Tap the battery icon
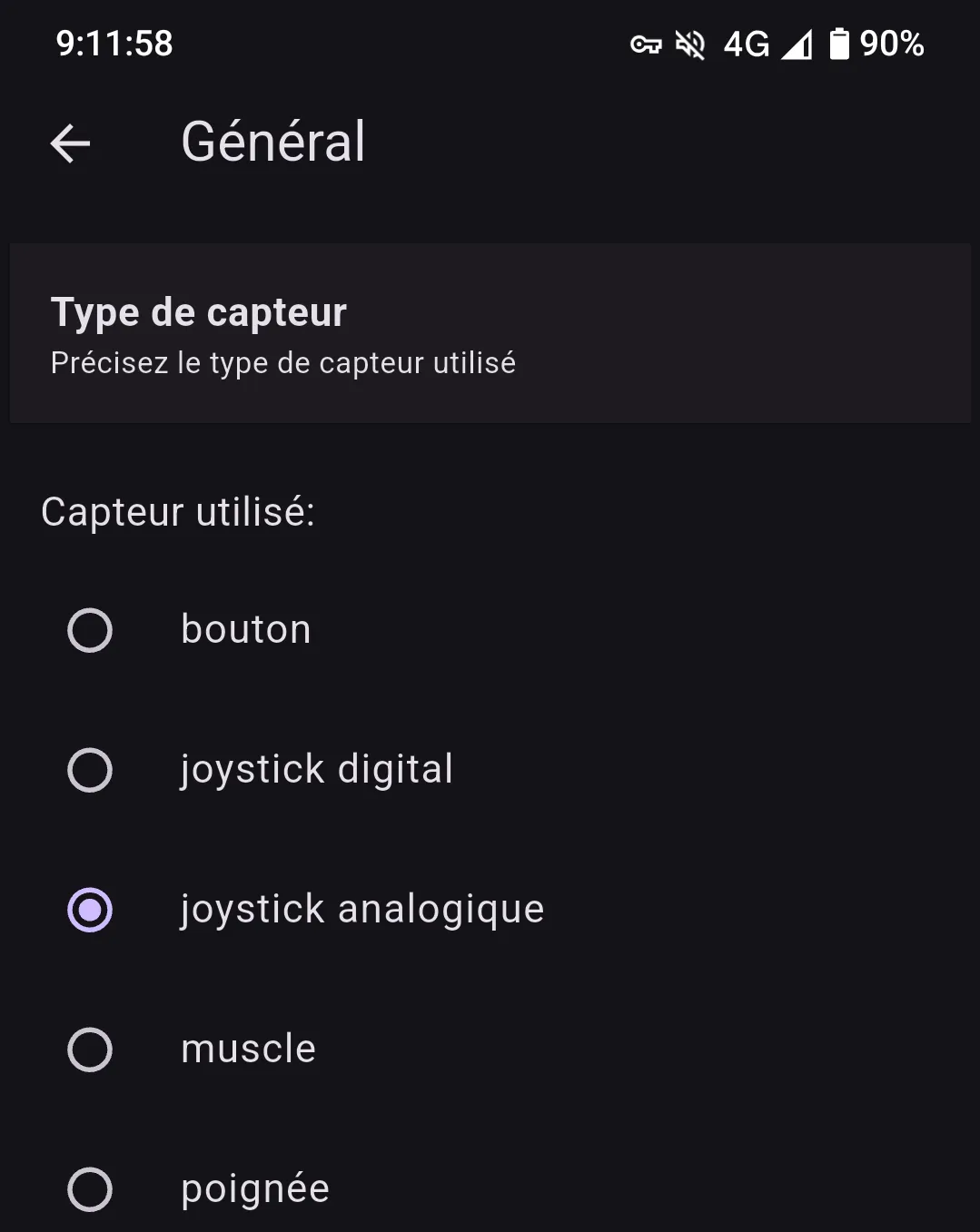 tap(840, 44)
